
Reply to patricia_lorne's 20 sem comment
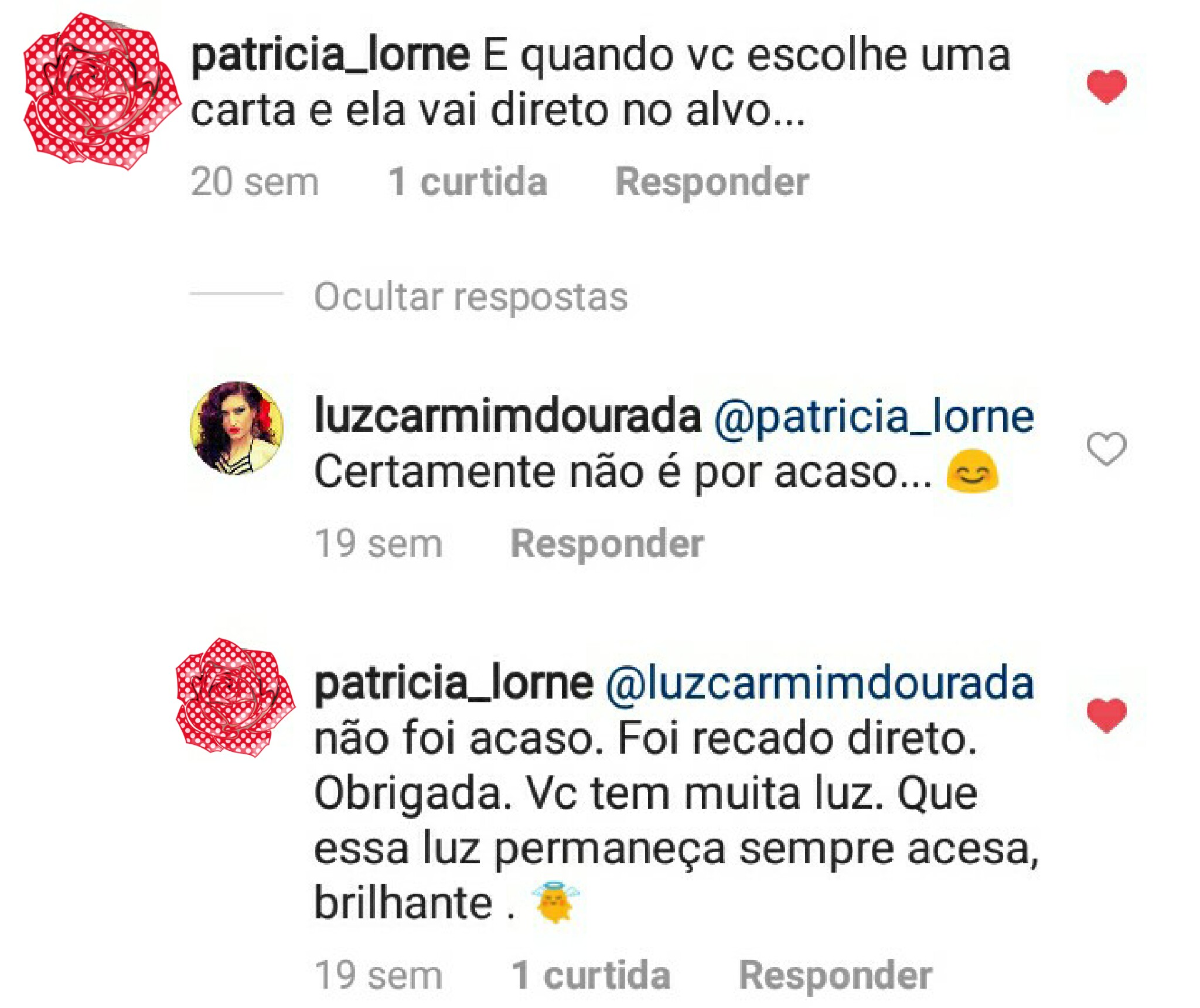[x=712, y=182]
